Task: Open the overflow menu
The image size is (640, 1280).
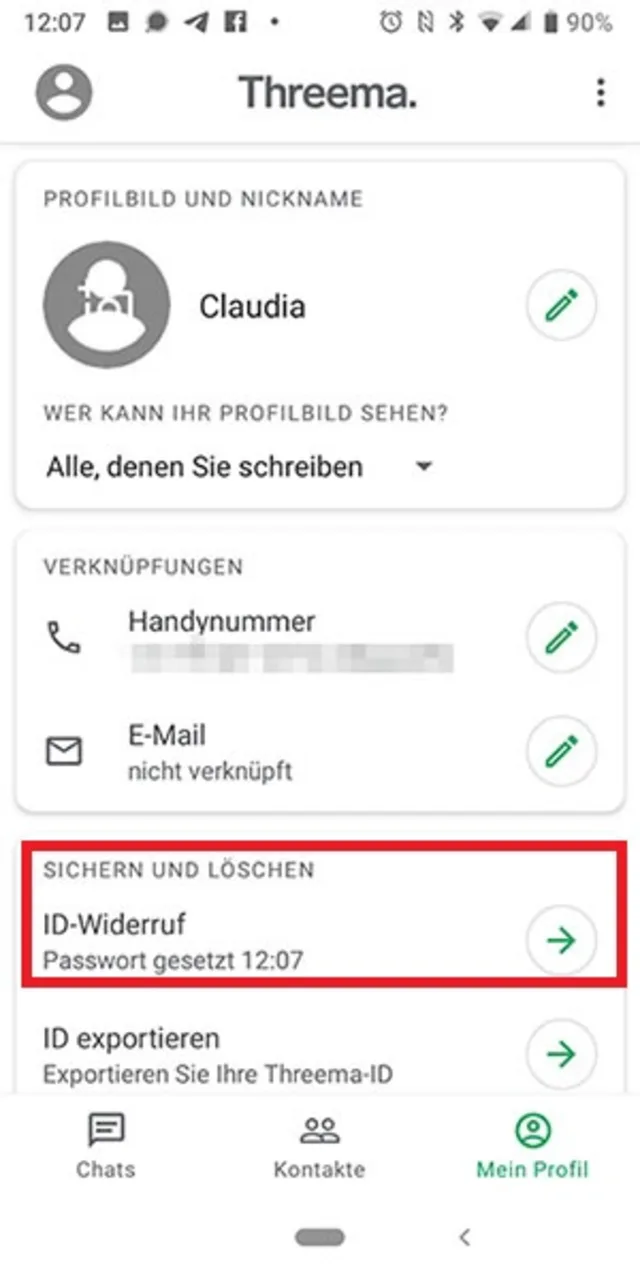Action: 600,93
